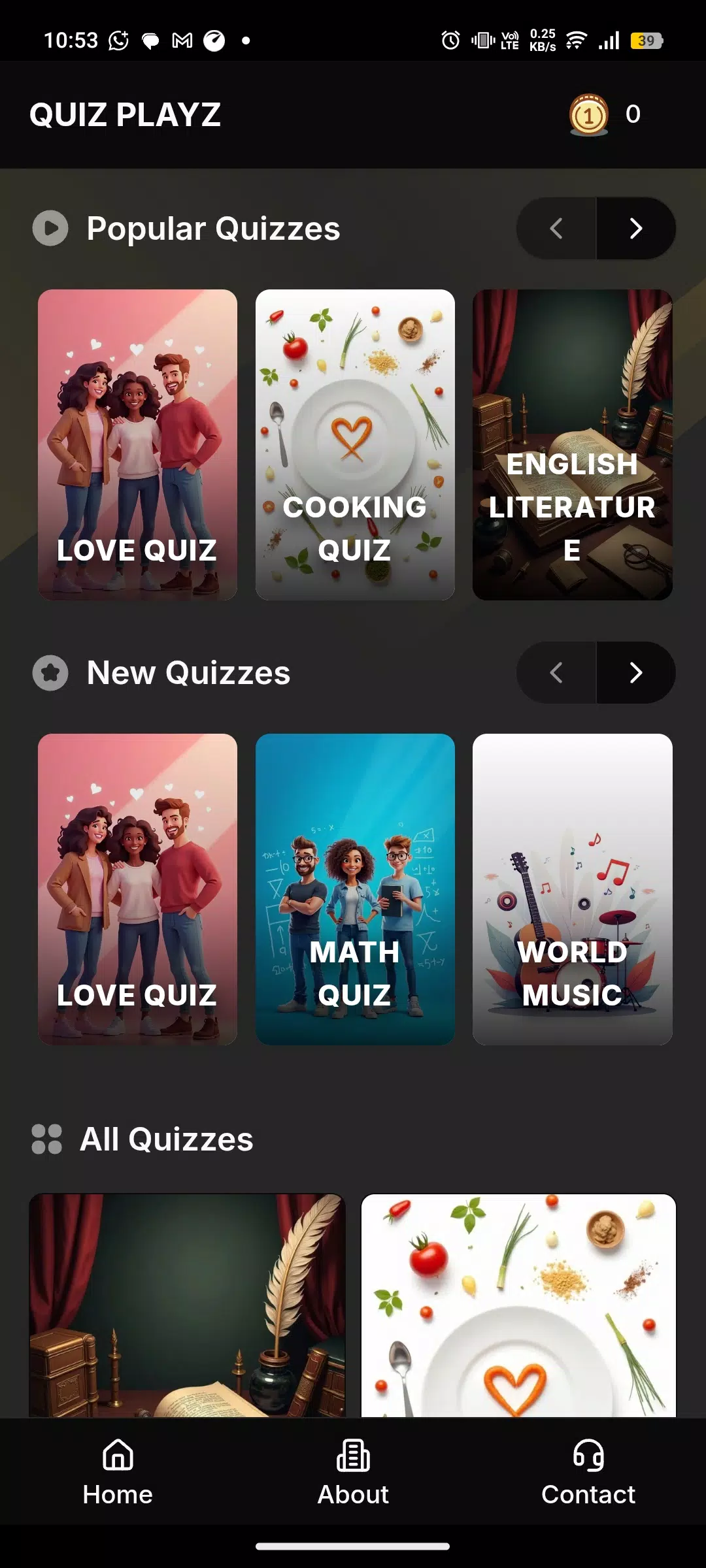The height and width of the screenshot is (1568, 706).
Task: Open the Love Quiz under Popular Quizzes
Action: tap(138, 444)
